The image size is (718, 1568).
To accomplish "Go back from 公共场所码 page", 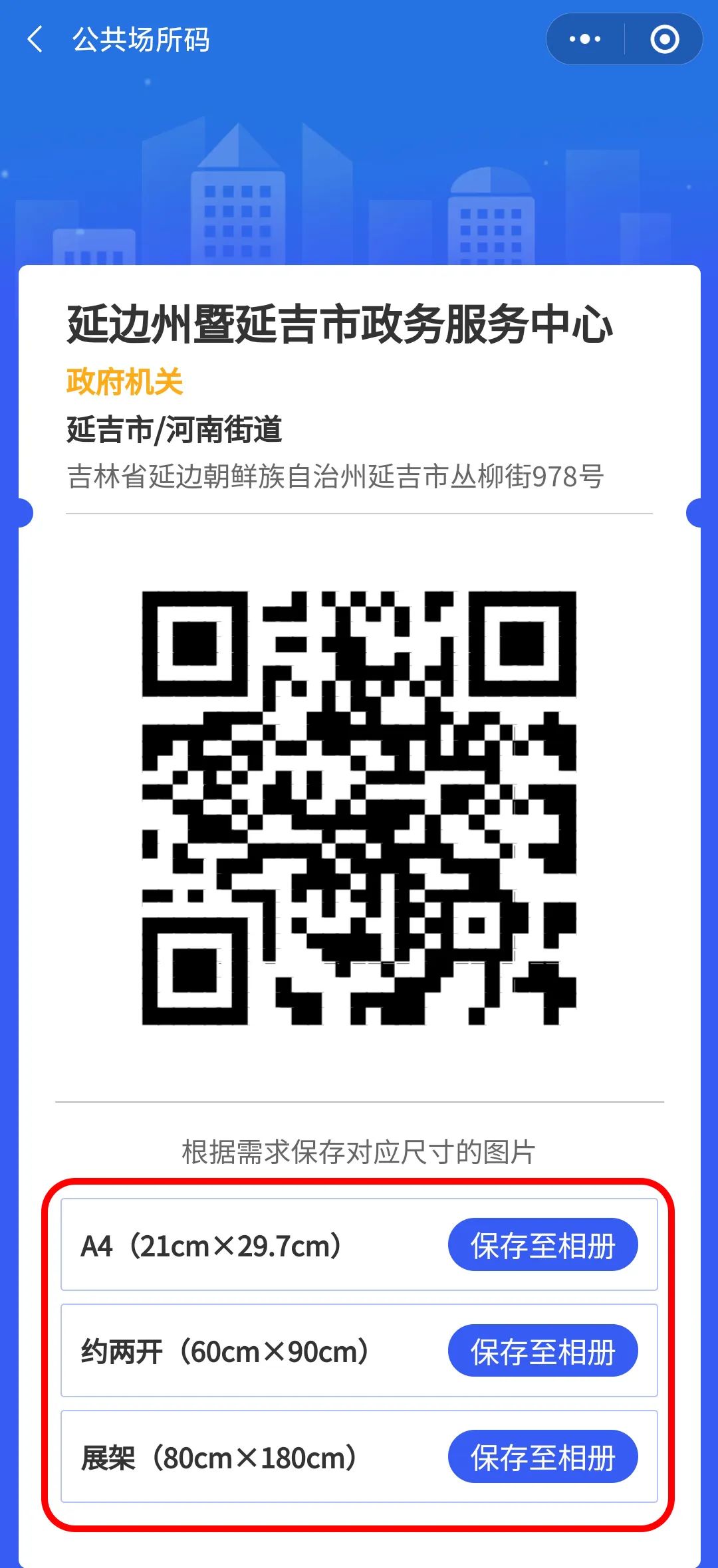I will point(35,40).
